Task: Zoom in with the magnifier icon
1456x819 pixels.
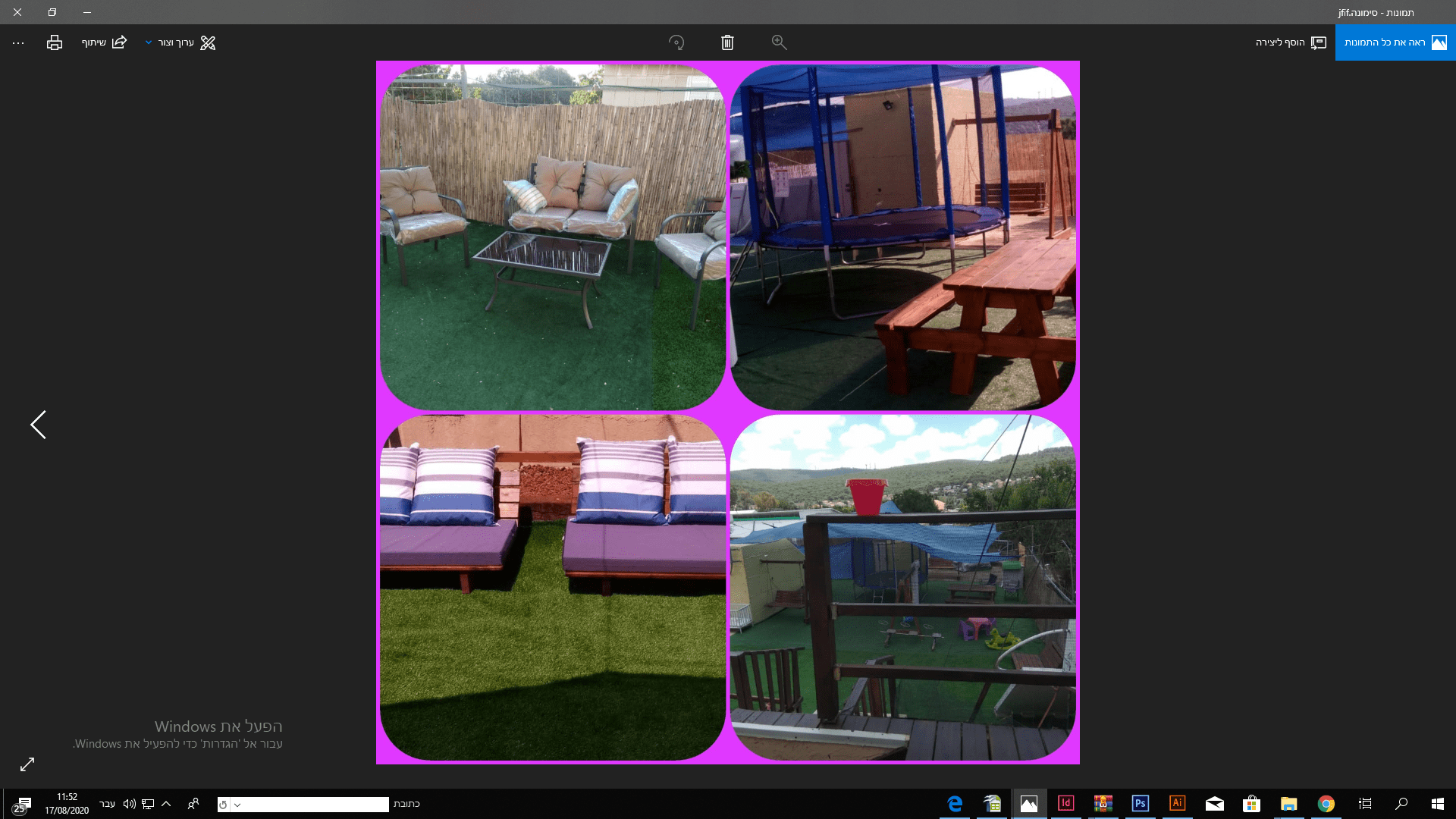Action: click(x=779, y=42)
